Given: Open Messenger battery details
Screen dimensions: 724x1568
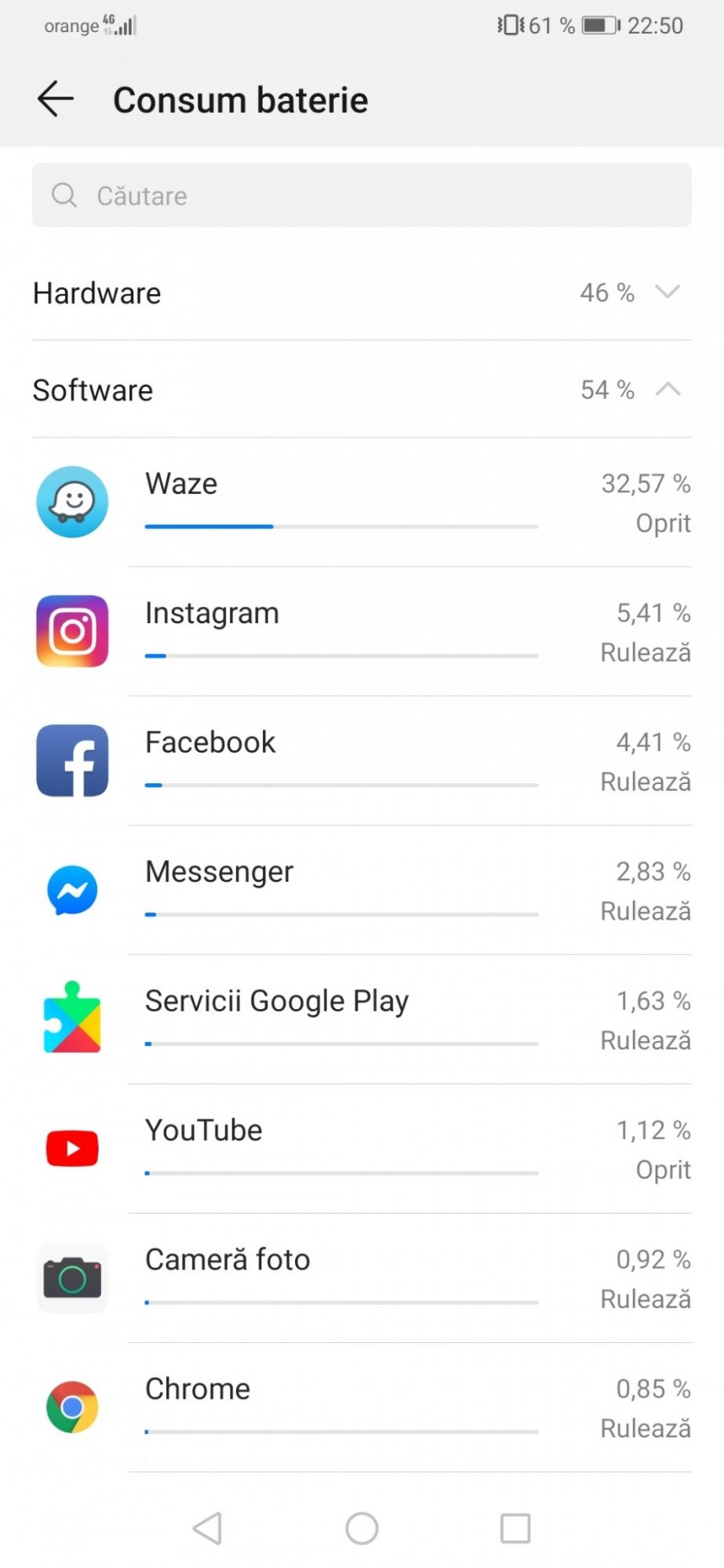Looking at the screenshot, I should [362, 891].
